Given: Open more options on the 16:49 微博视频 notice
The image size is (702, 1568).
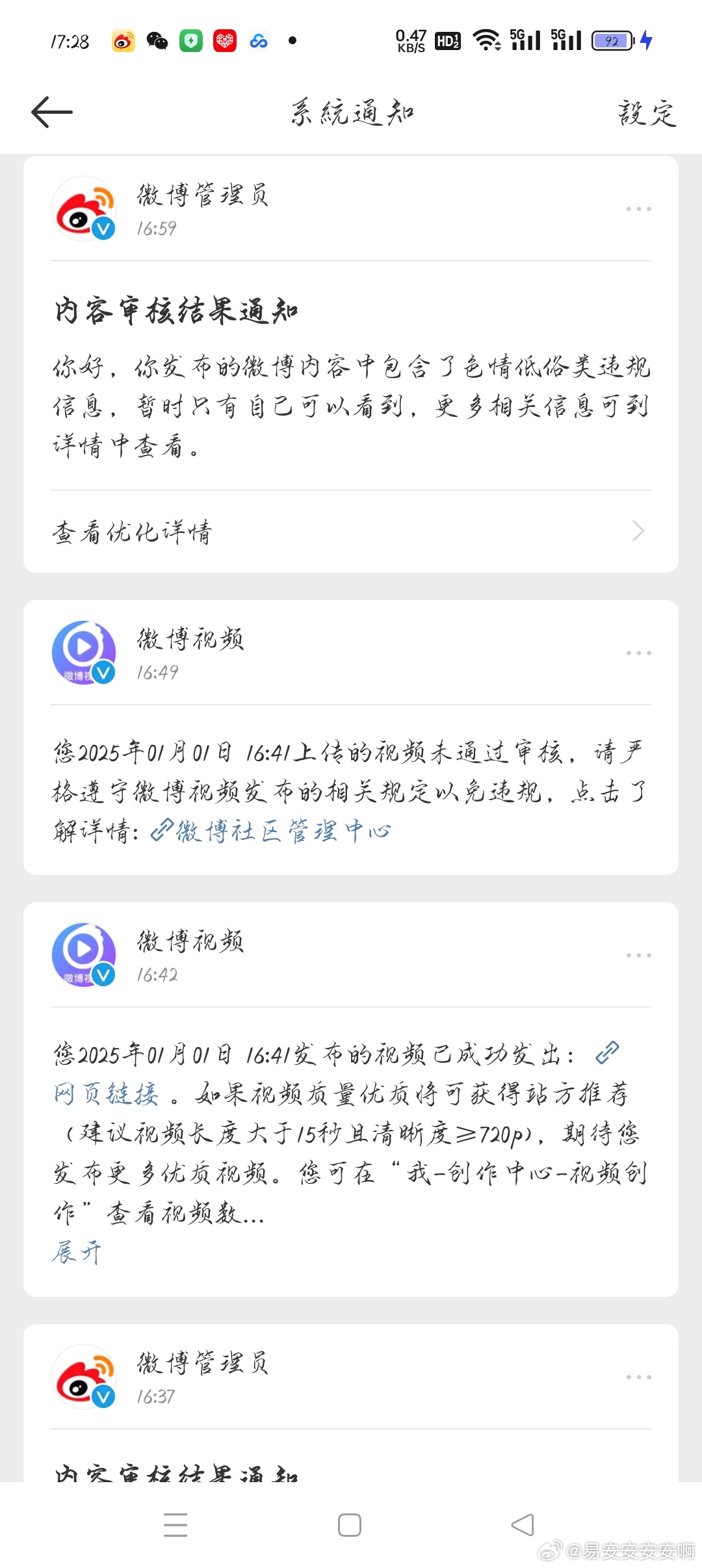Looking at the screenshot, I should pos(638,653).
